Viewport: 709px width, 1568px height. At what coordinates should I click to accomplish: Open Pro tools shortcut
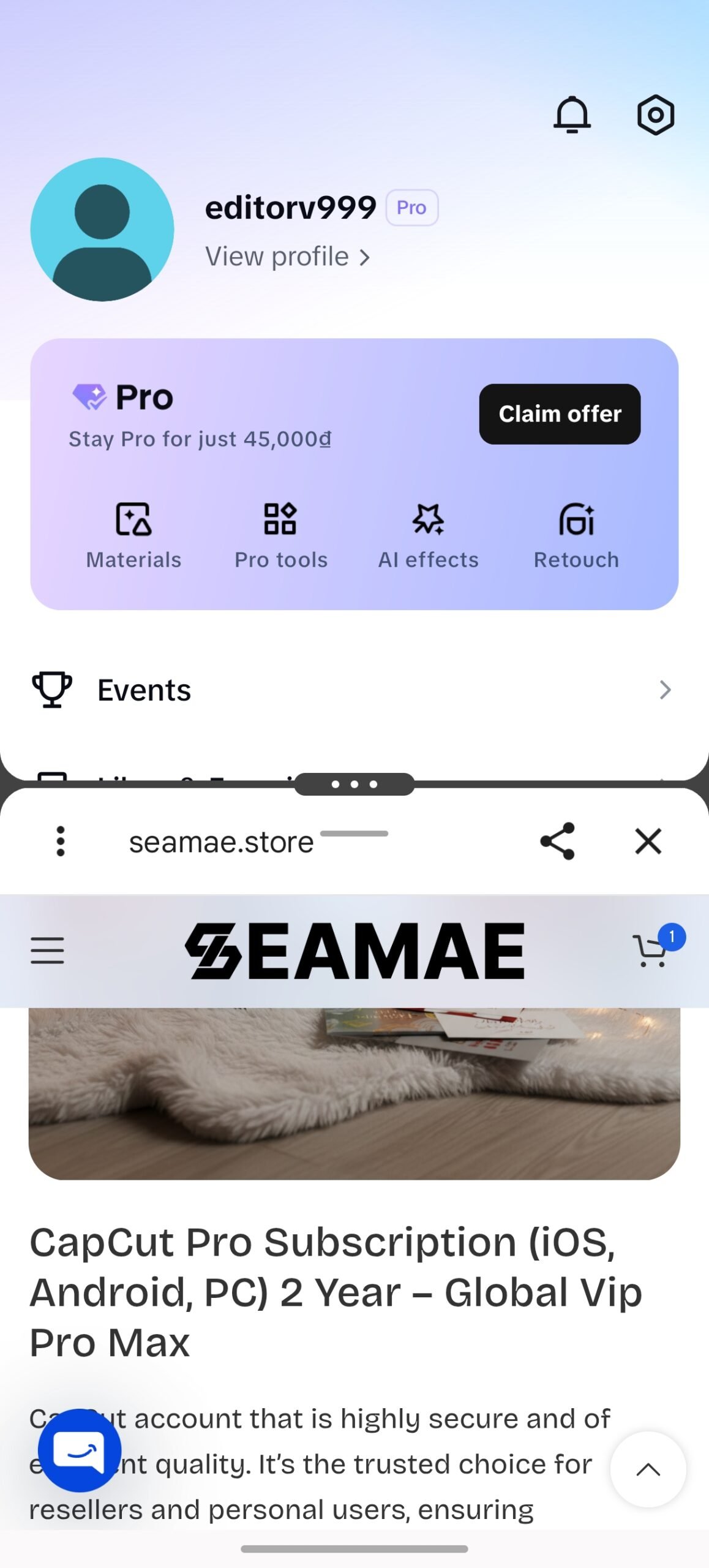281,535
